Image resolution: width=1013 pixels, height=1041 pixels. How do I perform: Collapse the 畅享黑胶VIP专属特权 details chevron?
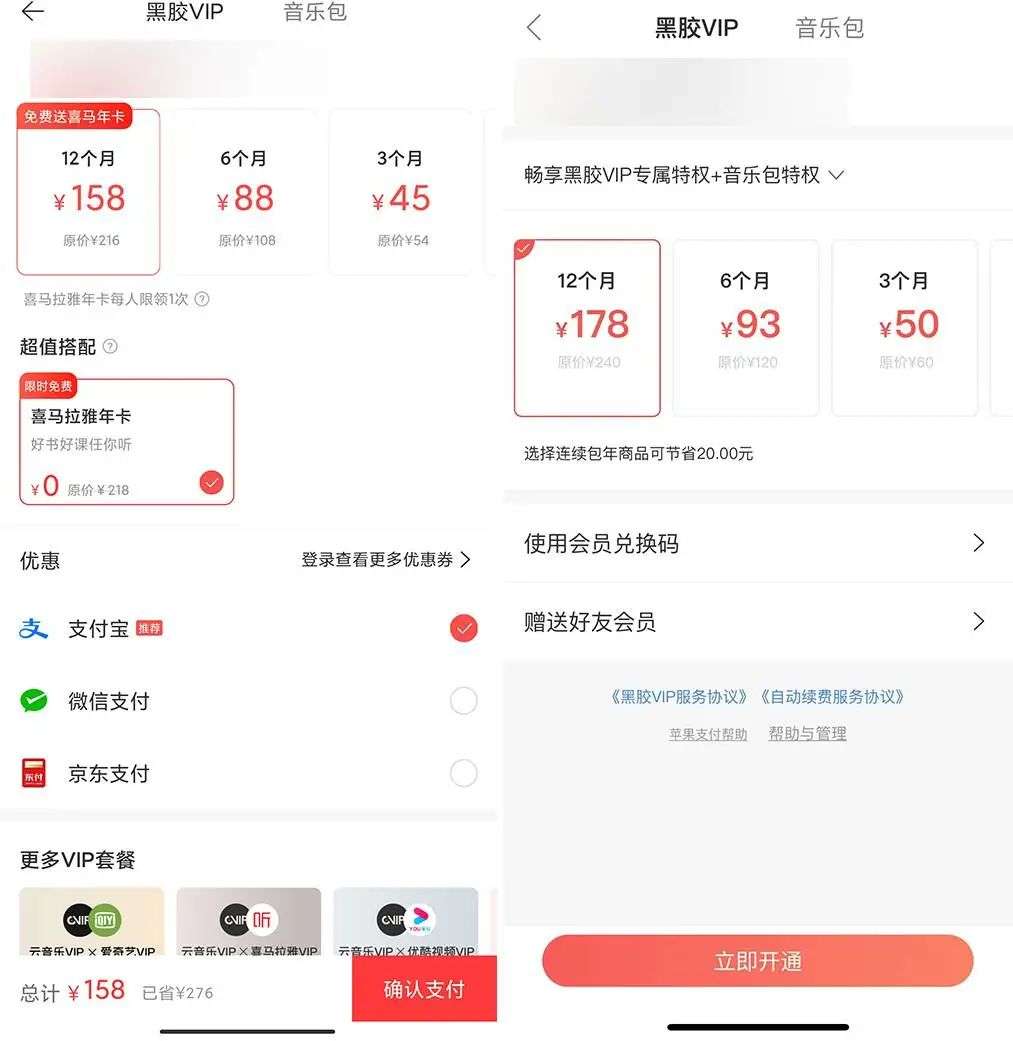coord(837,175)
